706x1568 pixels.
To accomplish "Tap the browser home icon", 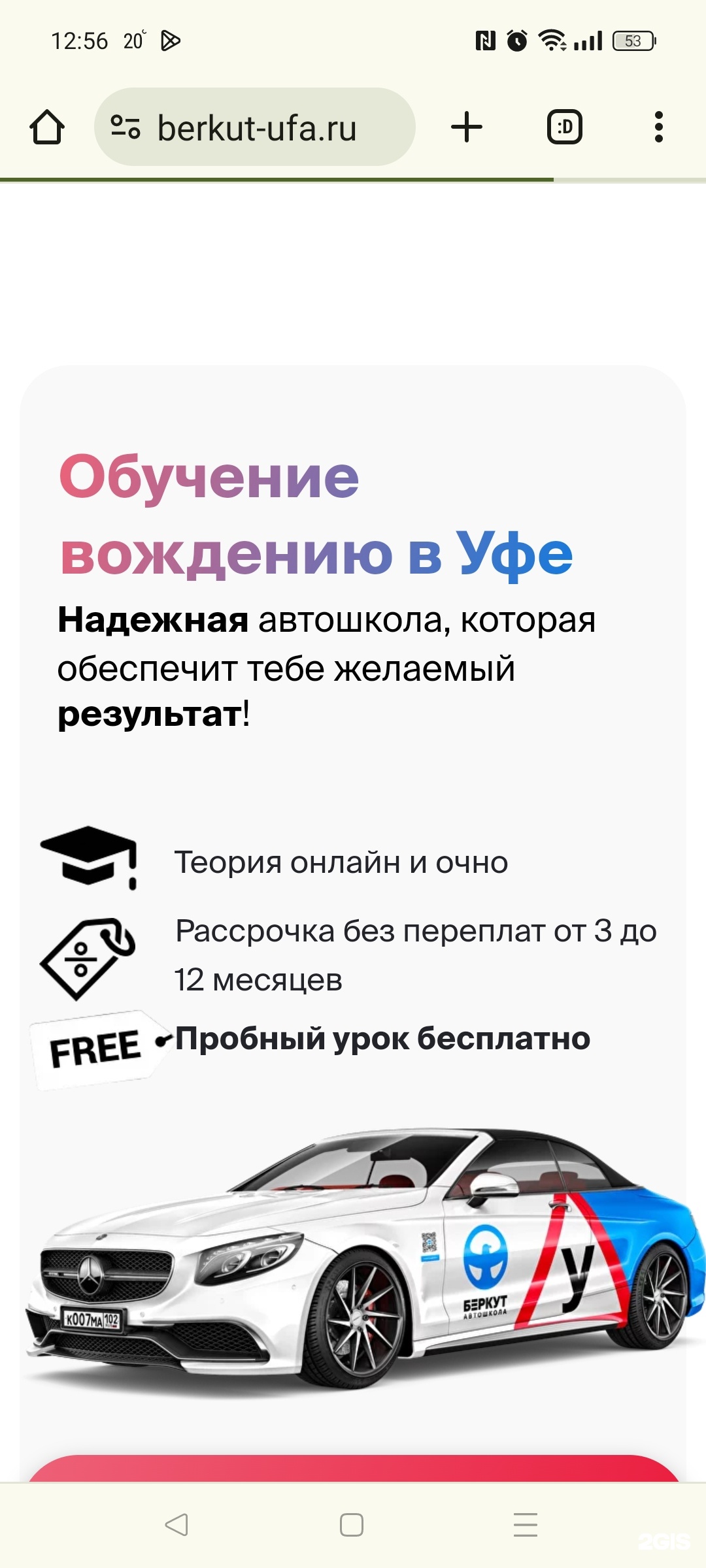I will 47,127.
